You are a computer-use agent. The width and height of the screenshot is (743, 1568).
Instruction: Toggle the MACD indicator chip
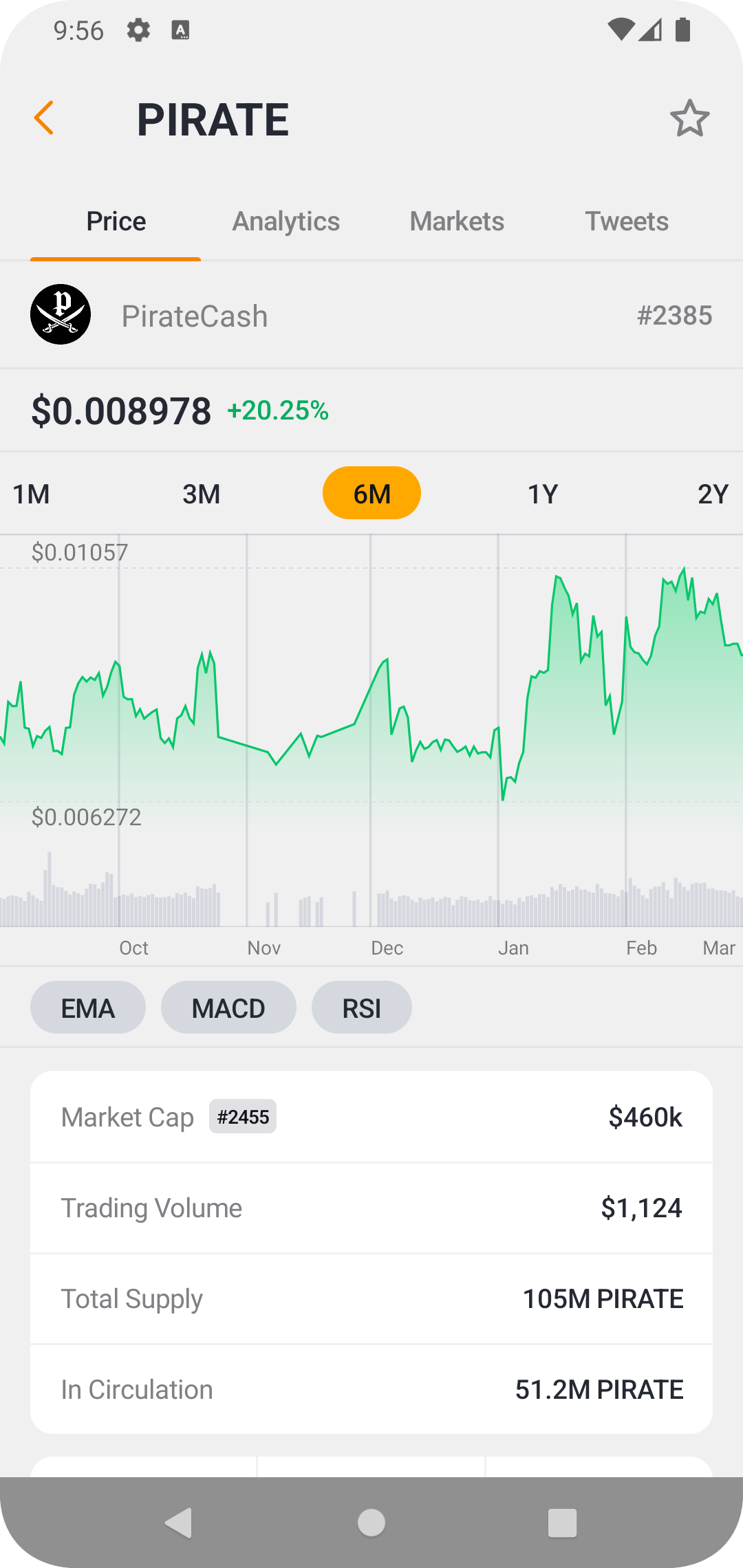click(x=228, y=1008)
